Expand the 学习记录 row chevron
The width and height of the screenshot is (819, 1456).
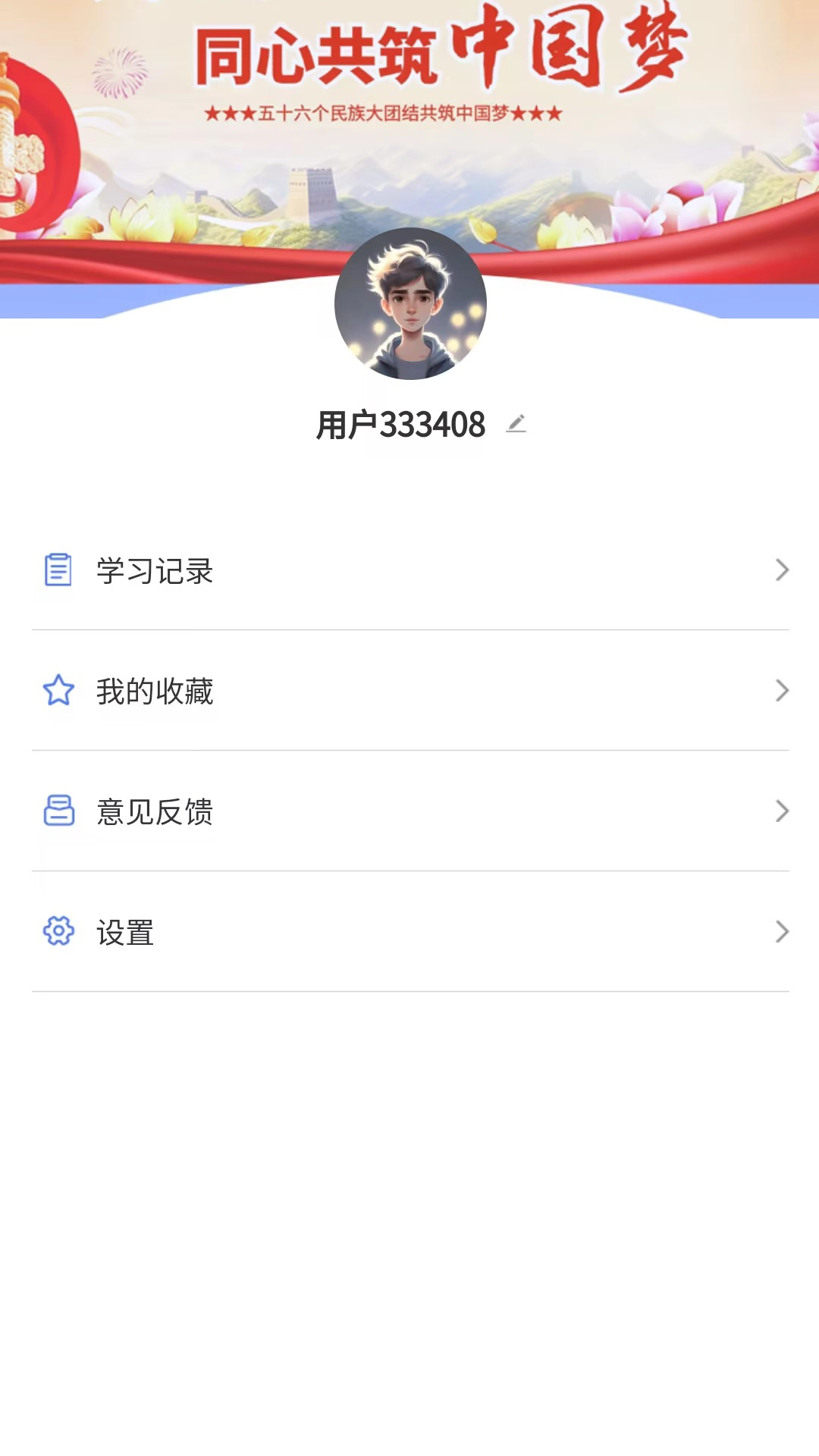(x=782, y=570)
